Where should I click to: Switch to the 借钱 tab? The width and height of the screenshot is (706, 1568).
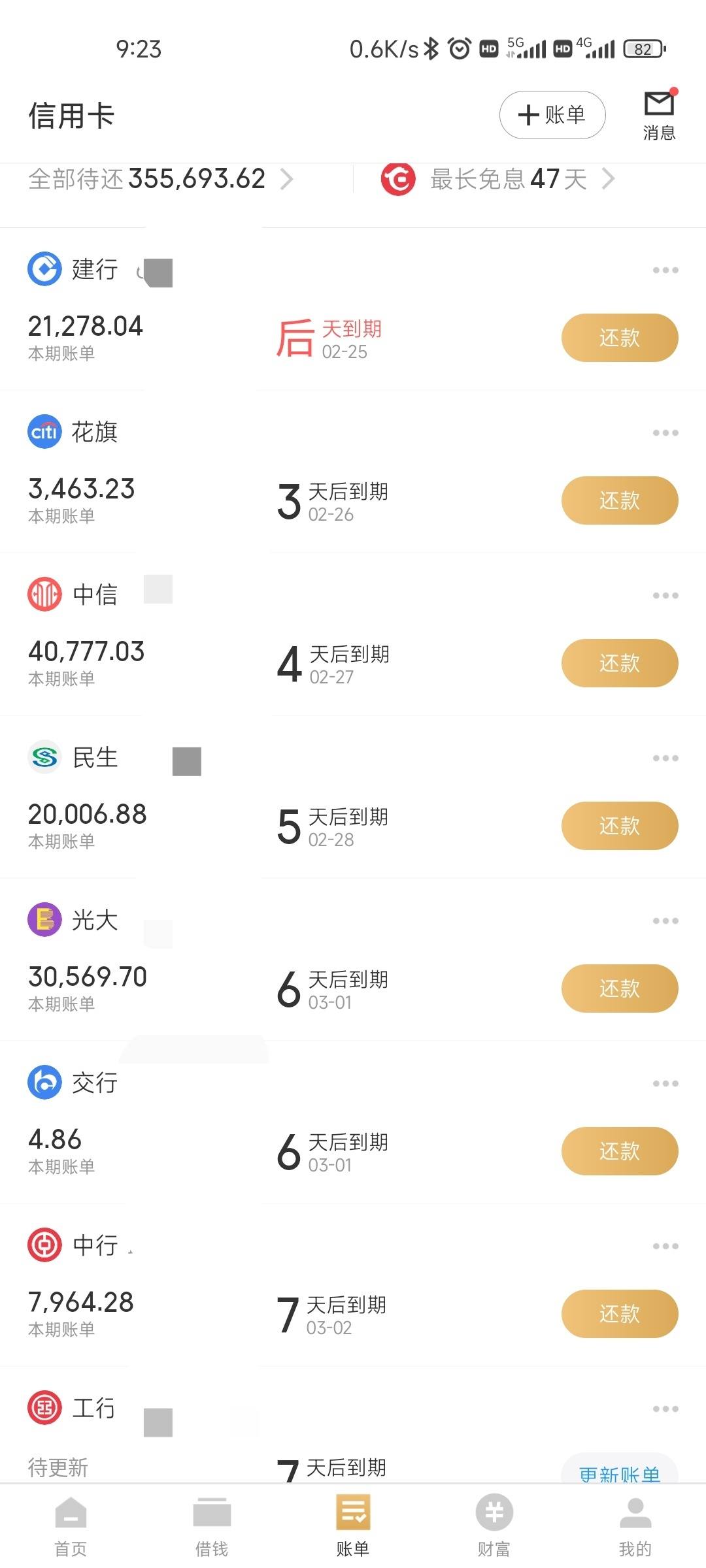(212, 1526)
